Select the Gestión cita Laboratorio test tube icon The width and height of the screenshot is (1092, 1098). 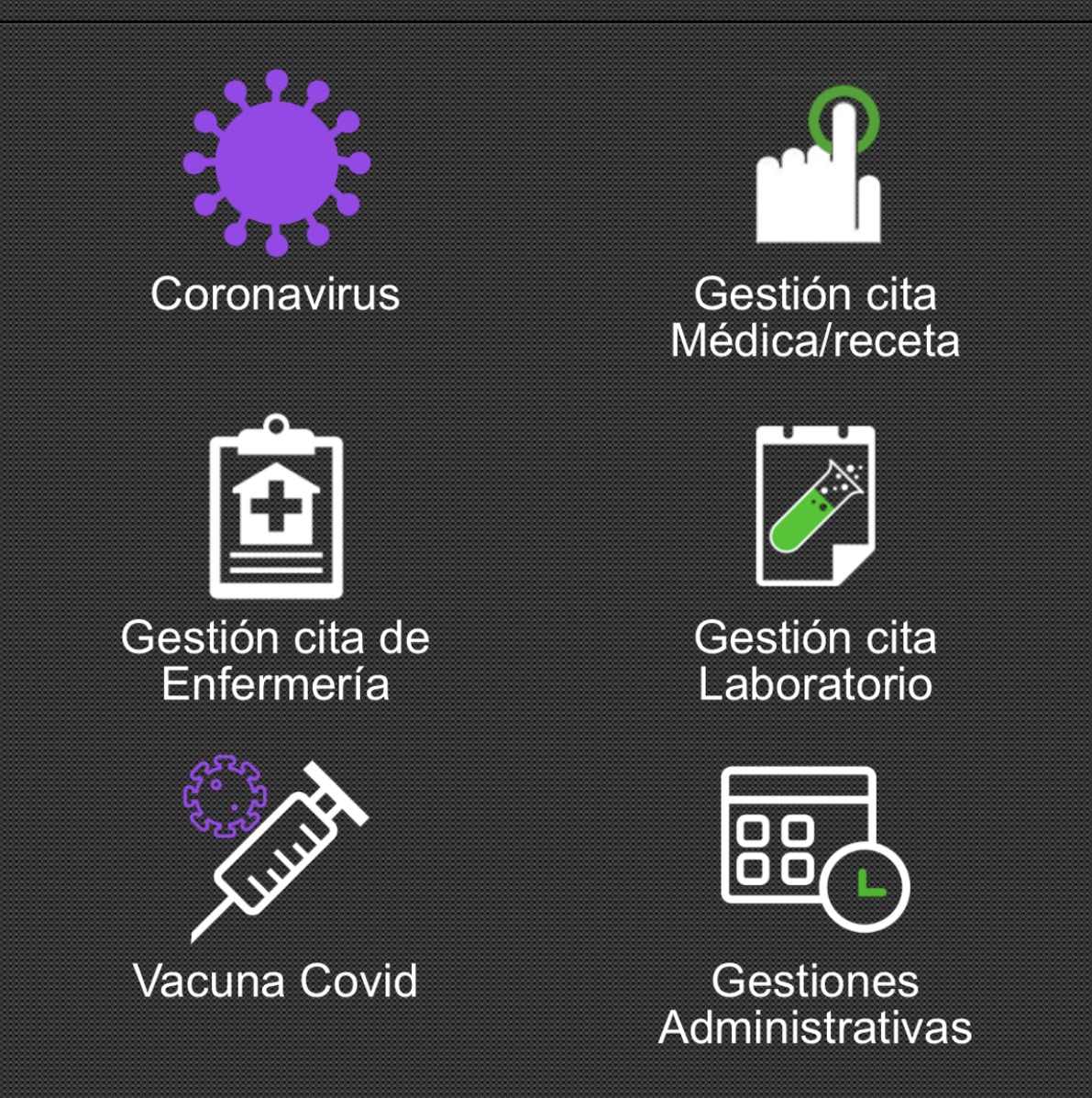coord(816,506)
